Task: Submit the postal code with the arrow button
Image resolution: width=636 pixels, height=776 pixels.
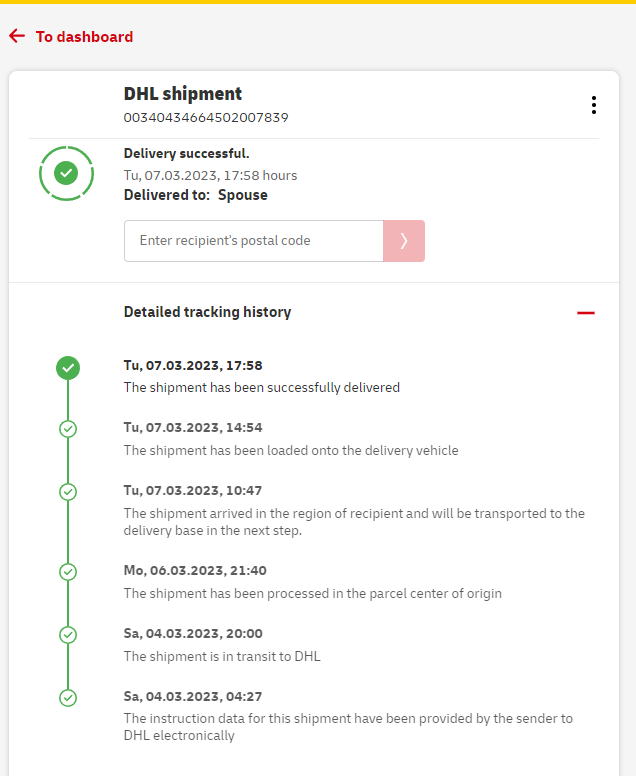Action: pyautogui.click(x=404, y=241)
